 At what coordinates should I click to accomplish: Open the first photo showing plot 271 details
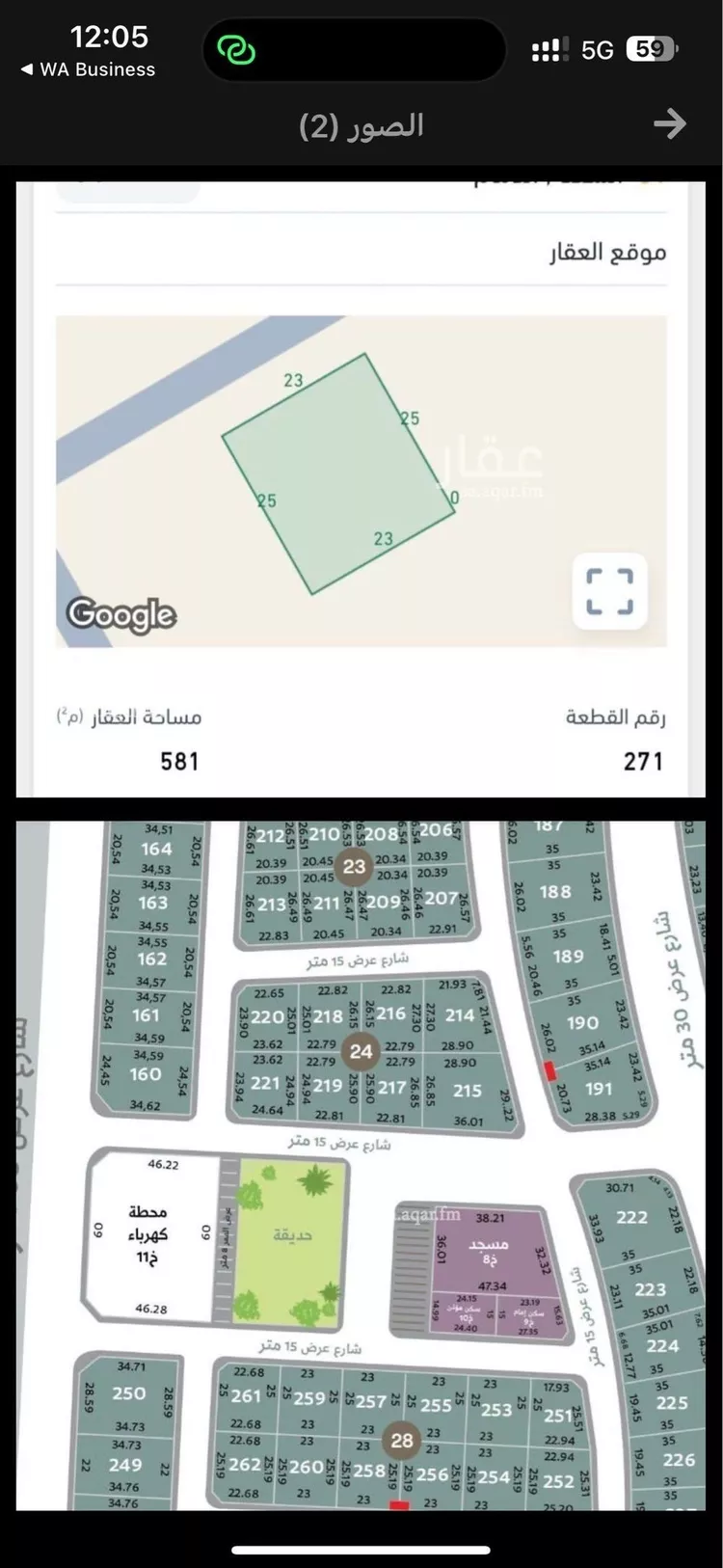[361, 488]
